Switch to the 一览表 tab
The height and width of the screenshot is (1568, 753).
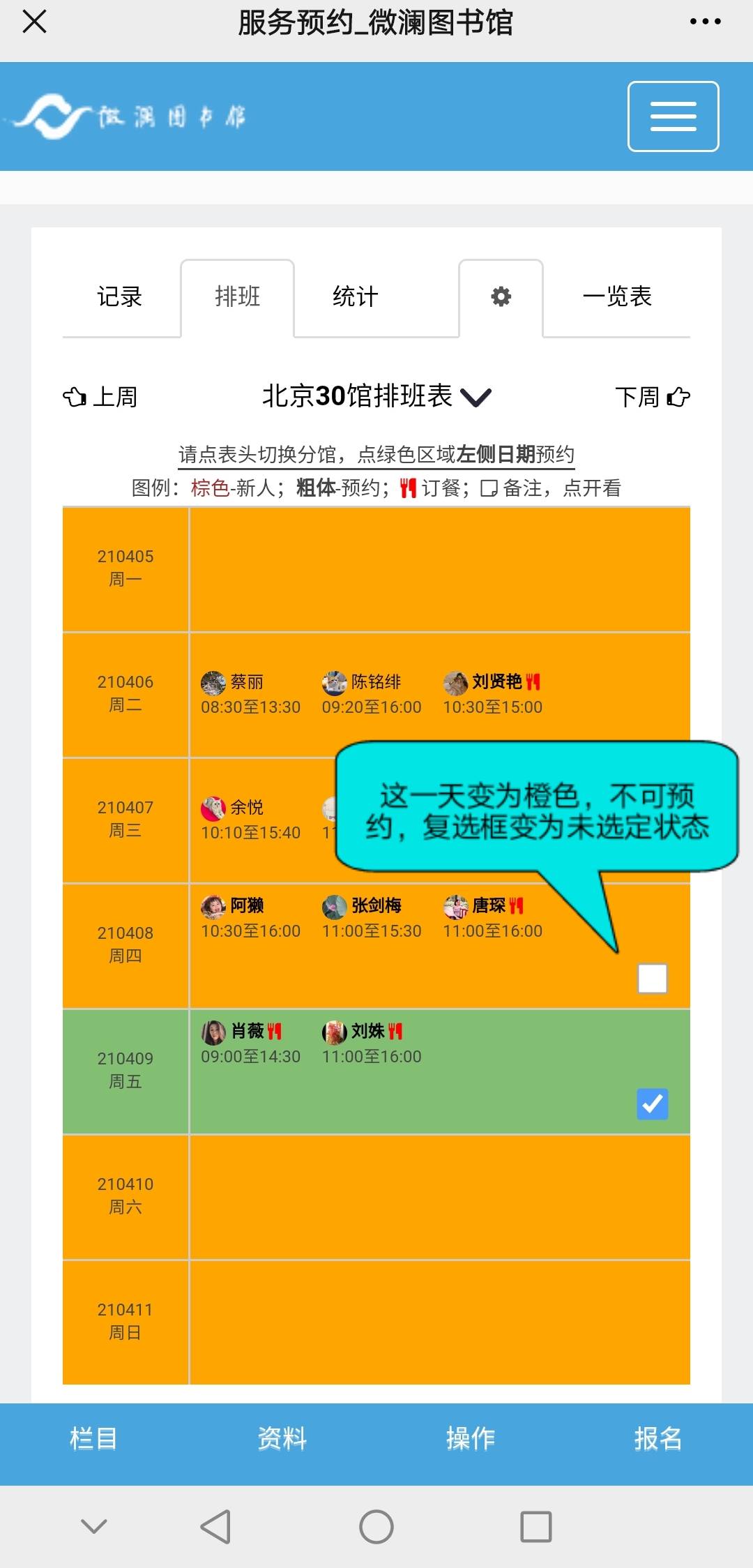[x=617, y=297]
